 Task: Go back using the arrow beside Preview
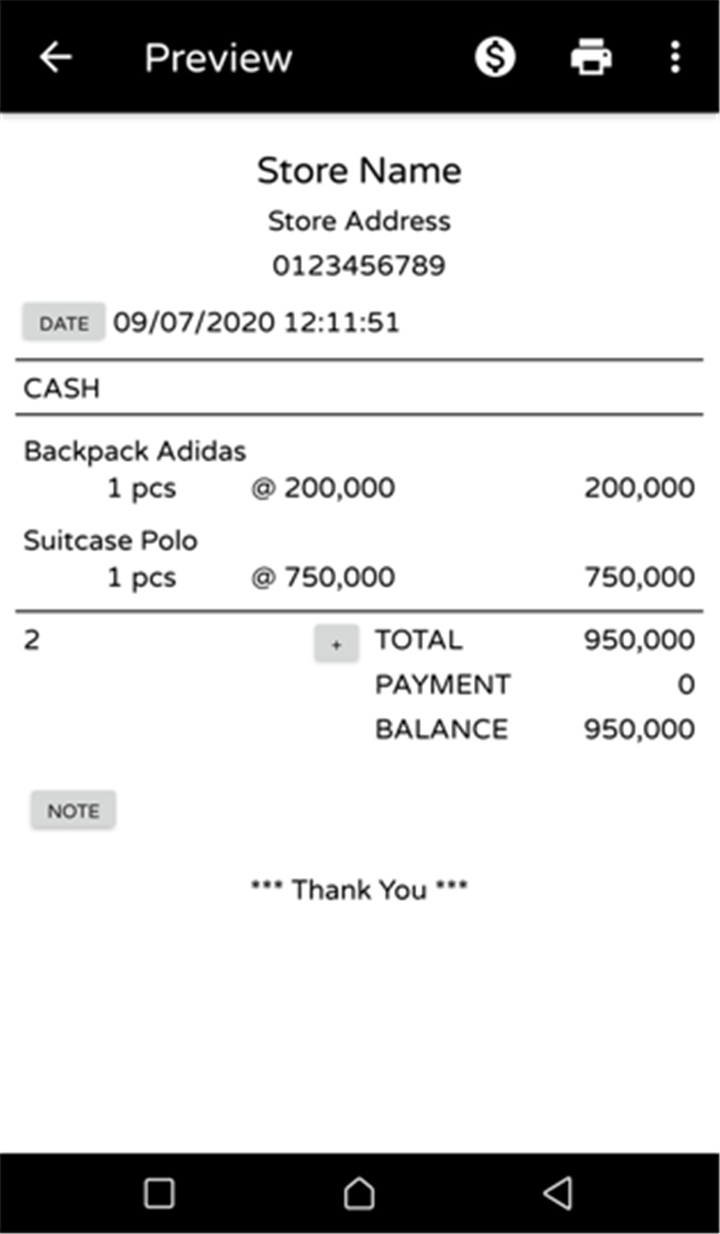[x=56, y=58]
